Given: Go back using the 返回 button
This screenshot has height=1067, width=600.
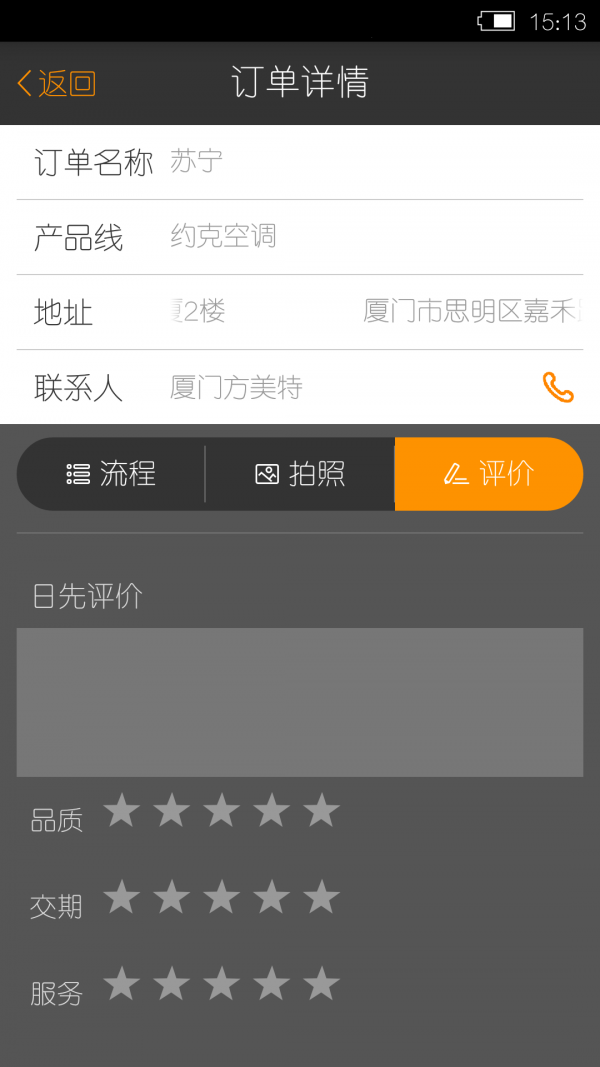Looking at the screenshot, I should 57,83.
